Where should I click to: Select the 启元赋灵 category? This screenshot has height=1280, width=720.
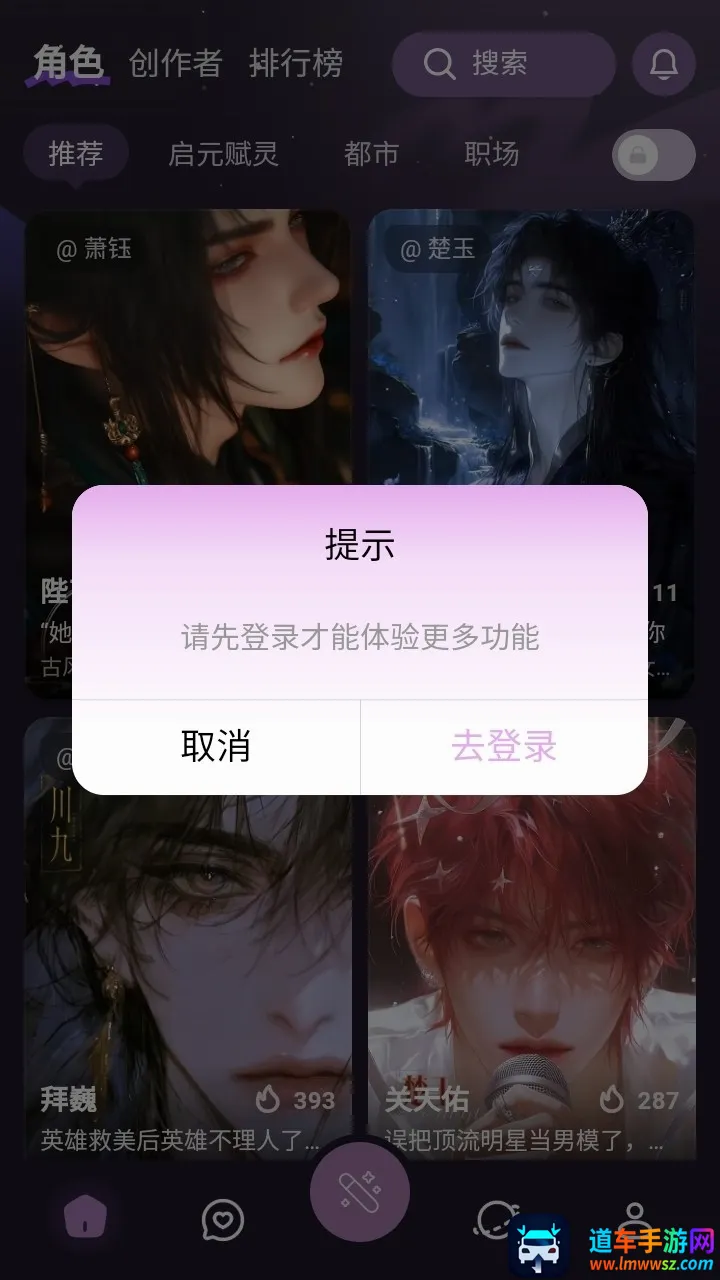tap(223, 153)
